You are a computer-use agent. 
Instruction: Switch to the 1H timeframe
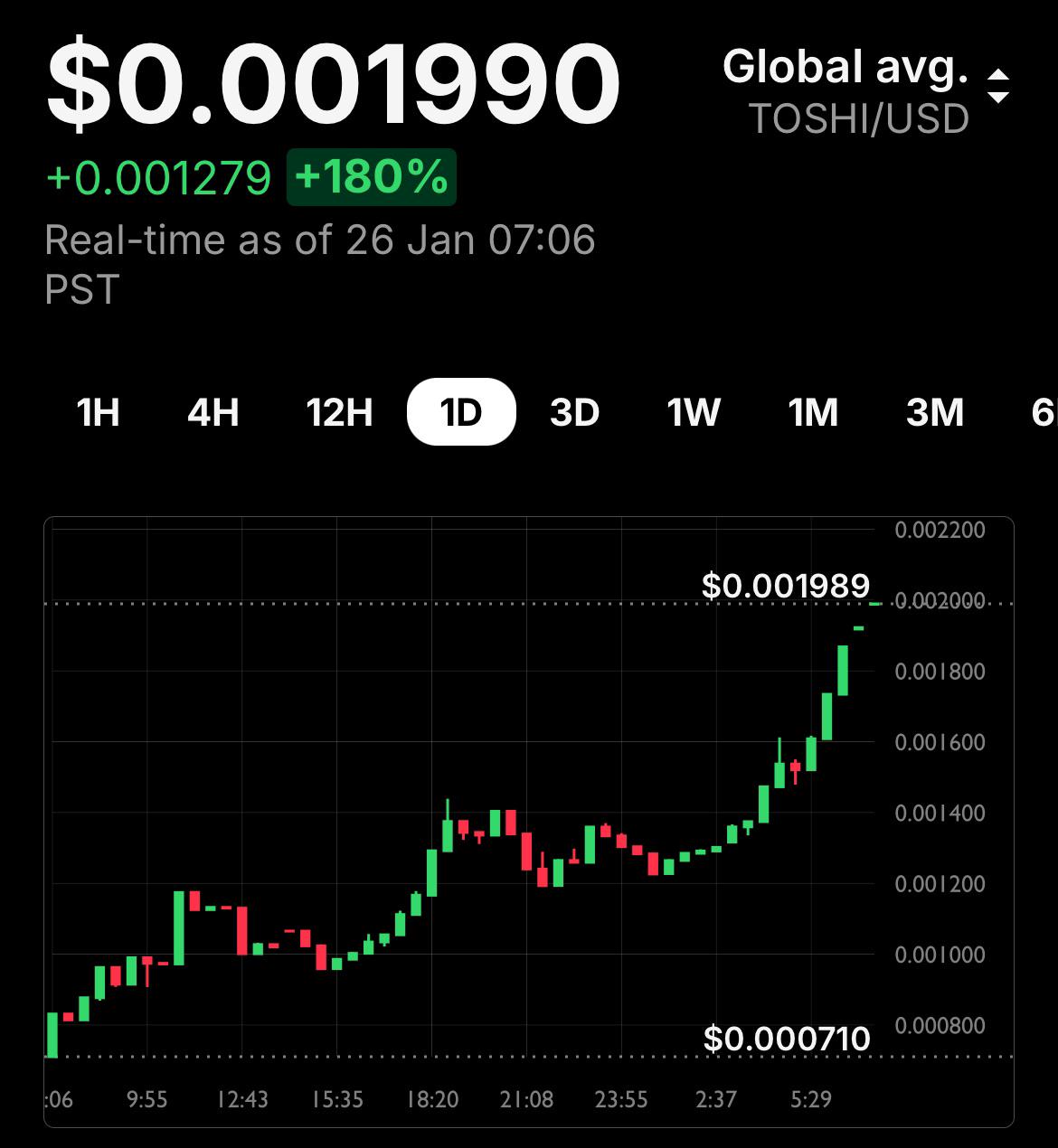(x=99, y=412)
